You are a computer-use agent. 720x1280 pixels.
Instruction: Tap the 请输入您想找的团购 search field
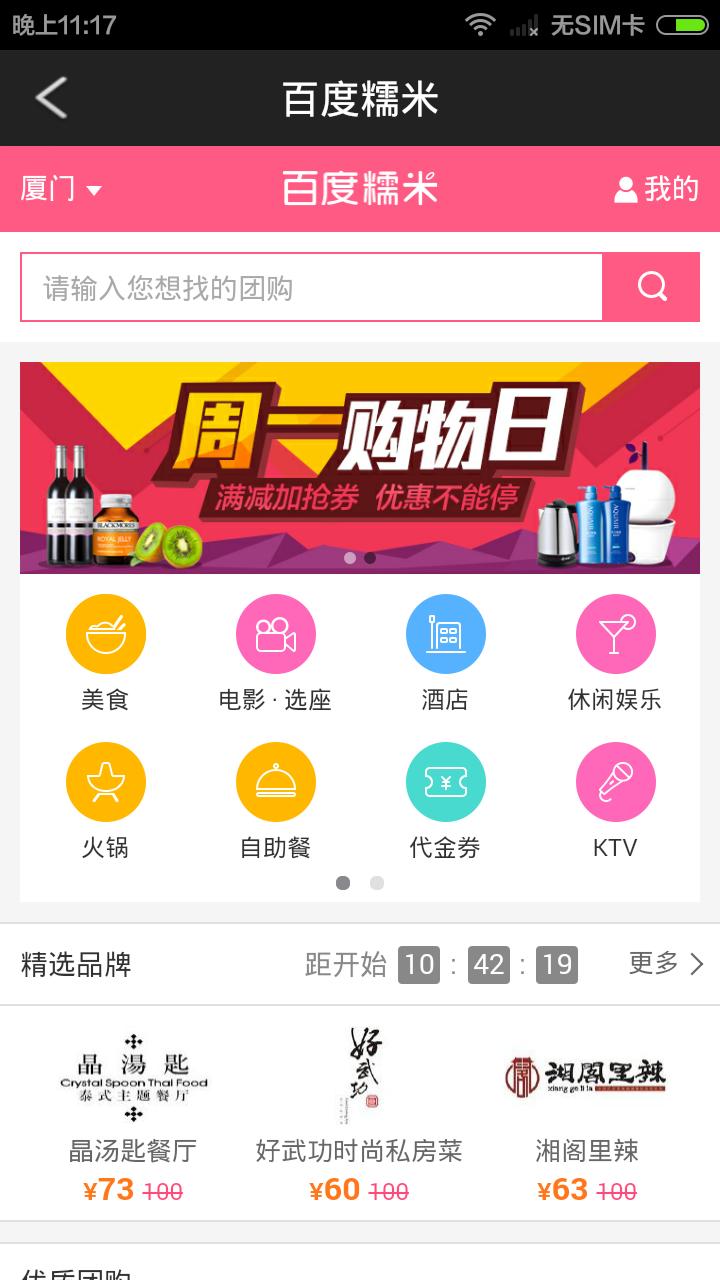[x=311, y=288]
